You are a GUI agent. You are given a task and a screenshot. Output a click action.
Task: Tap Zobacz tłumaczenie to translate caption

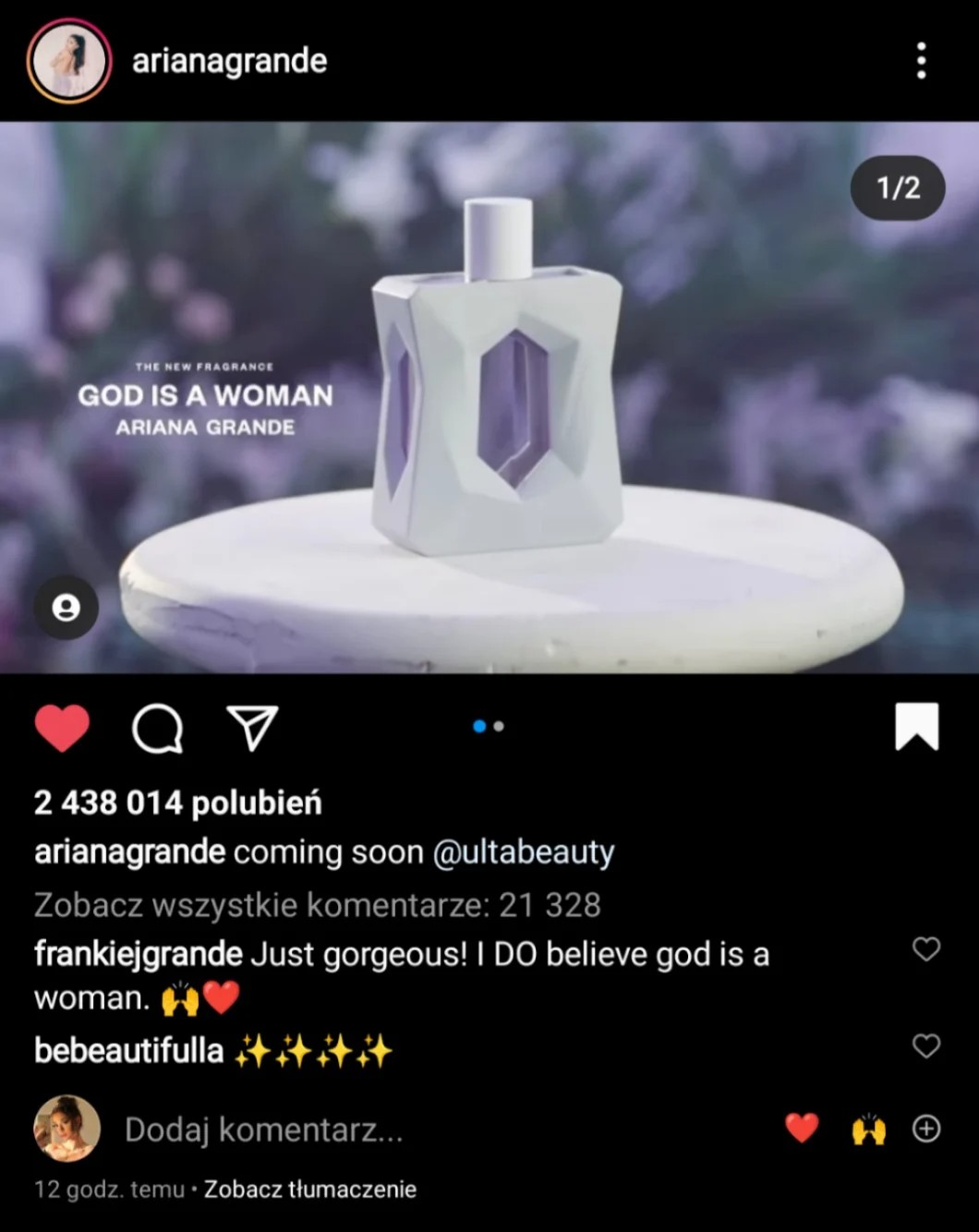309,1190
